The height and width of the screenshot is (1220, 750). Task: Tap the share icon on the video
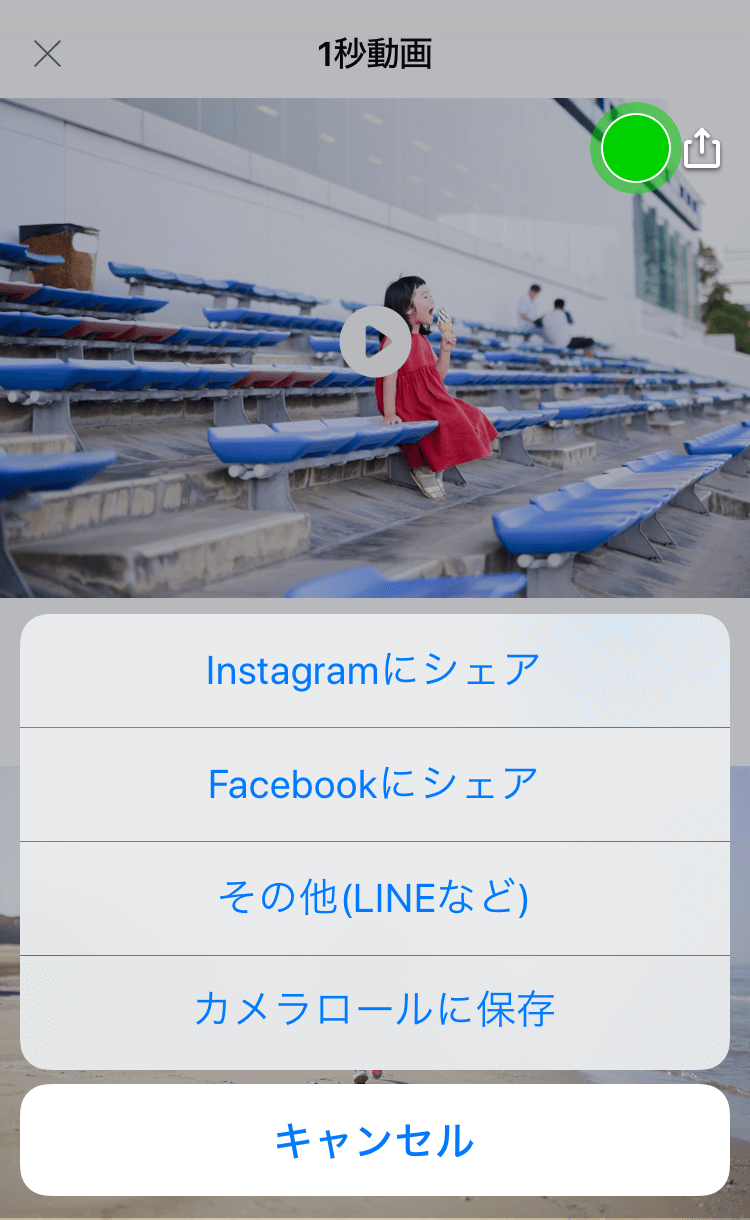[x=702, y=150]
